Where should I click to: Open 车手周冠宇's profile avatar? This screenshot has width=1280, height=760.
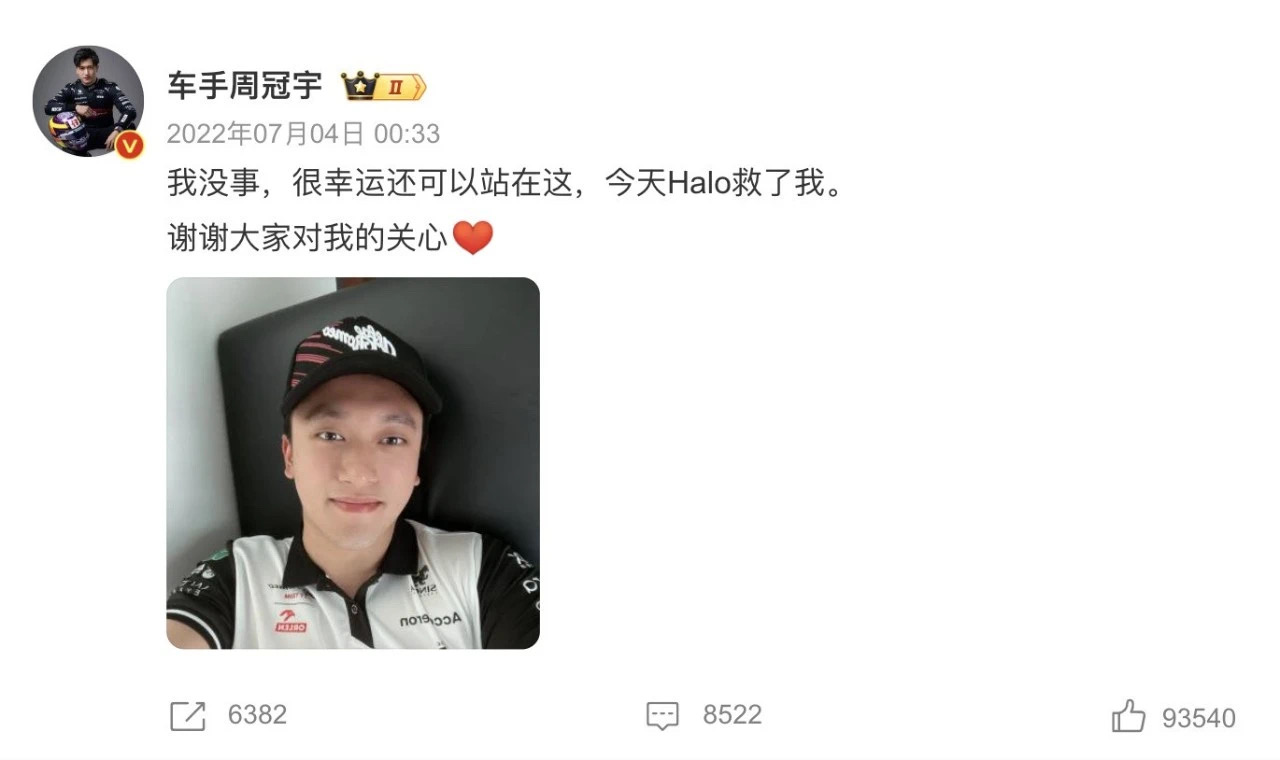tap(88, 100)
